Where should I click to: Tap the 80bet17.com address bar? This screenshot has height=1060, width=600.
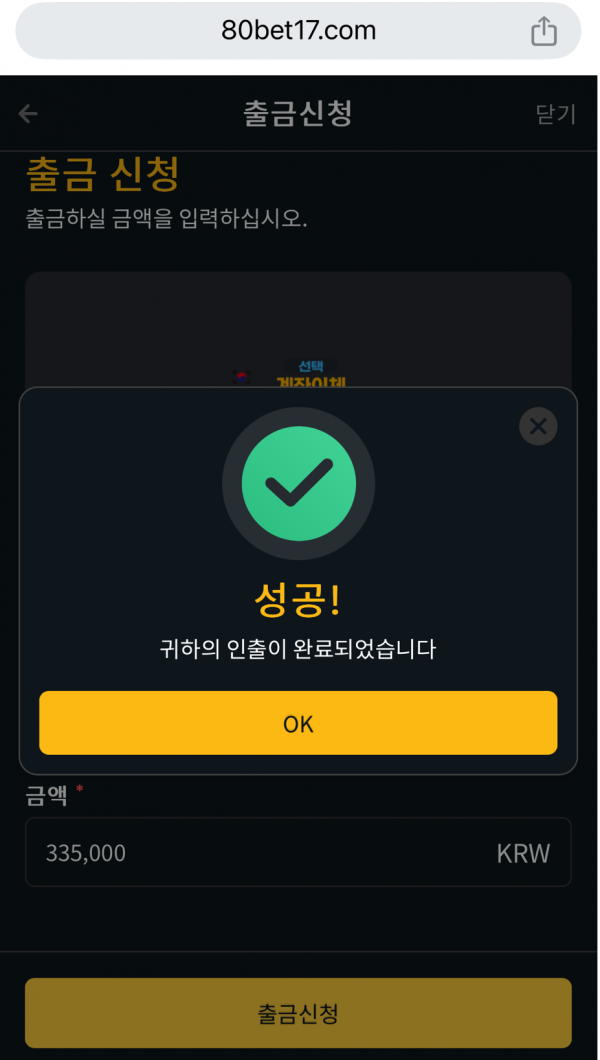298,31
